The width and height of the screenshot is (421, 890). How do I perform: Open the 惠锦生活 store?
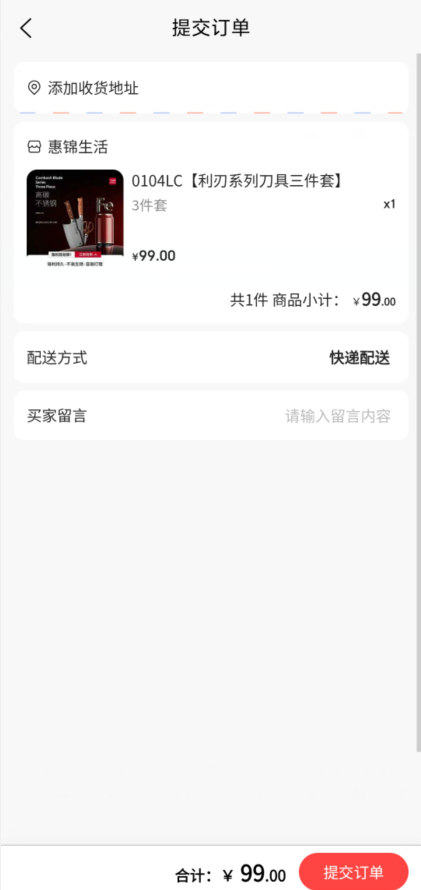click(x=68, y=148)
